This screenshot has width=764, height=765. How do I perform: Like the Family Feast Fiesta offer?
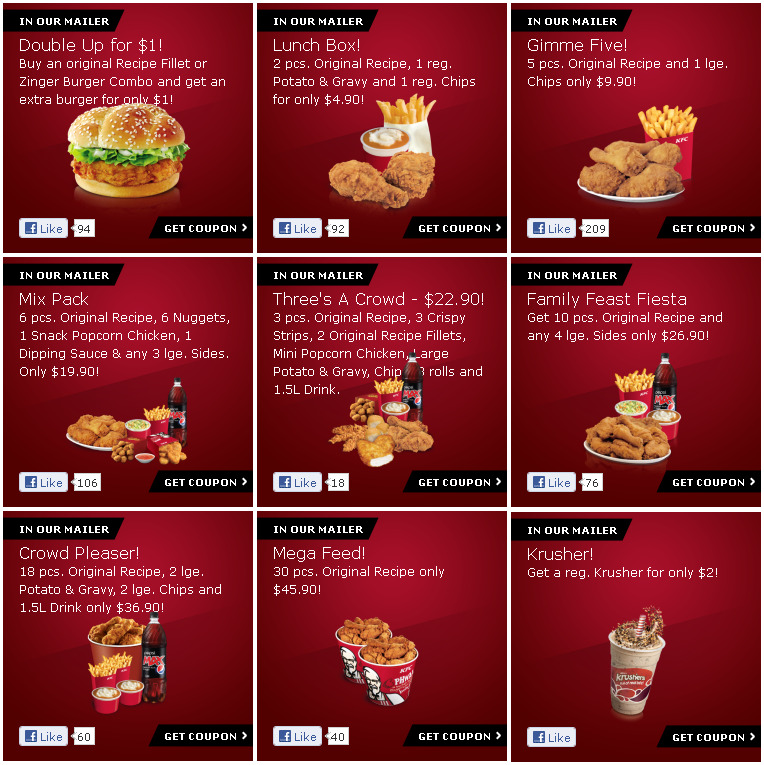551,482
